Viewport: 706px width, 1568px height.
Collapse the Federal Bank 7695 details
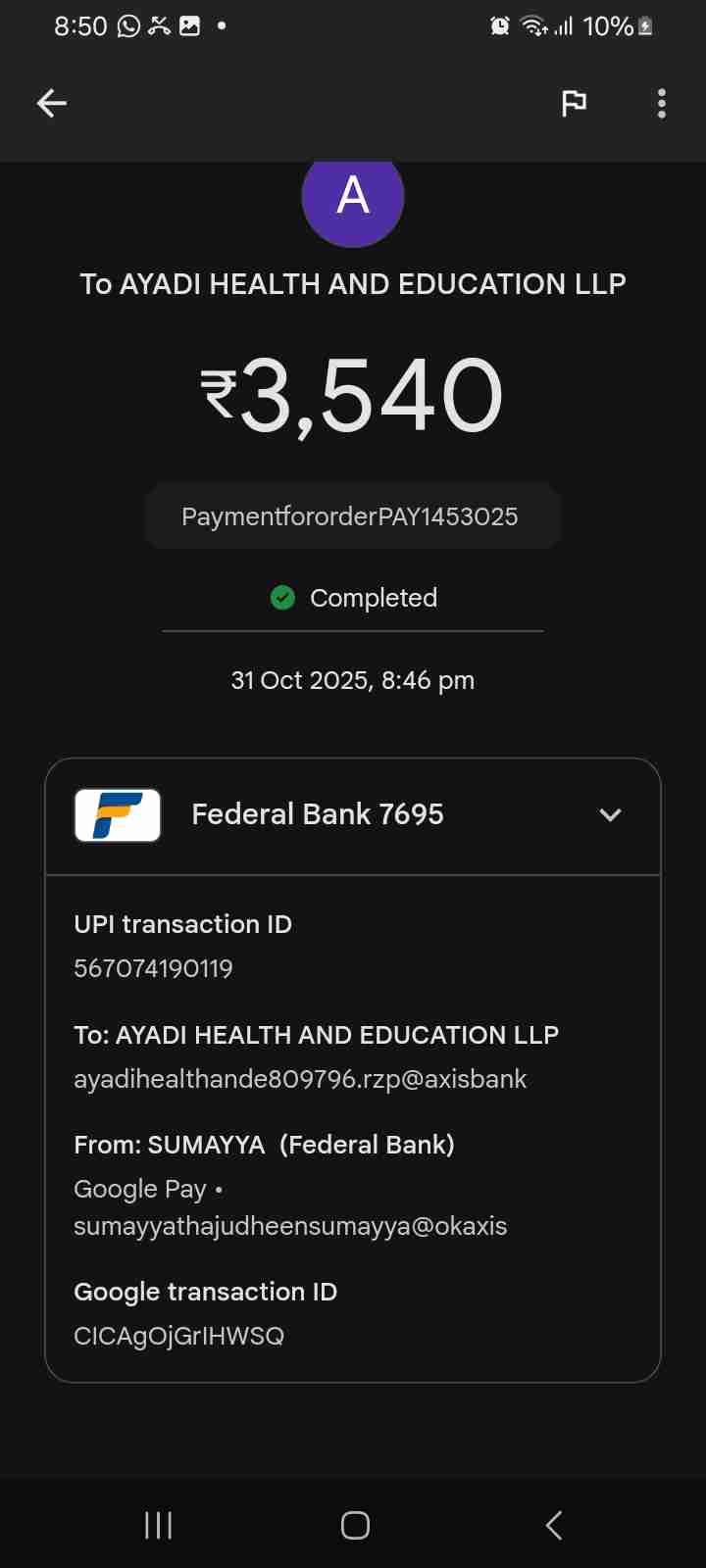click(610, 814)
